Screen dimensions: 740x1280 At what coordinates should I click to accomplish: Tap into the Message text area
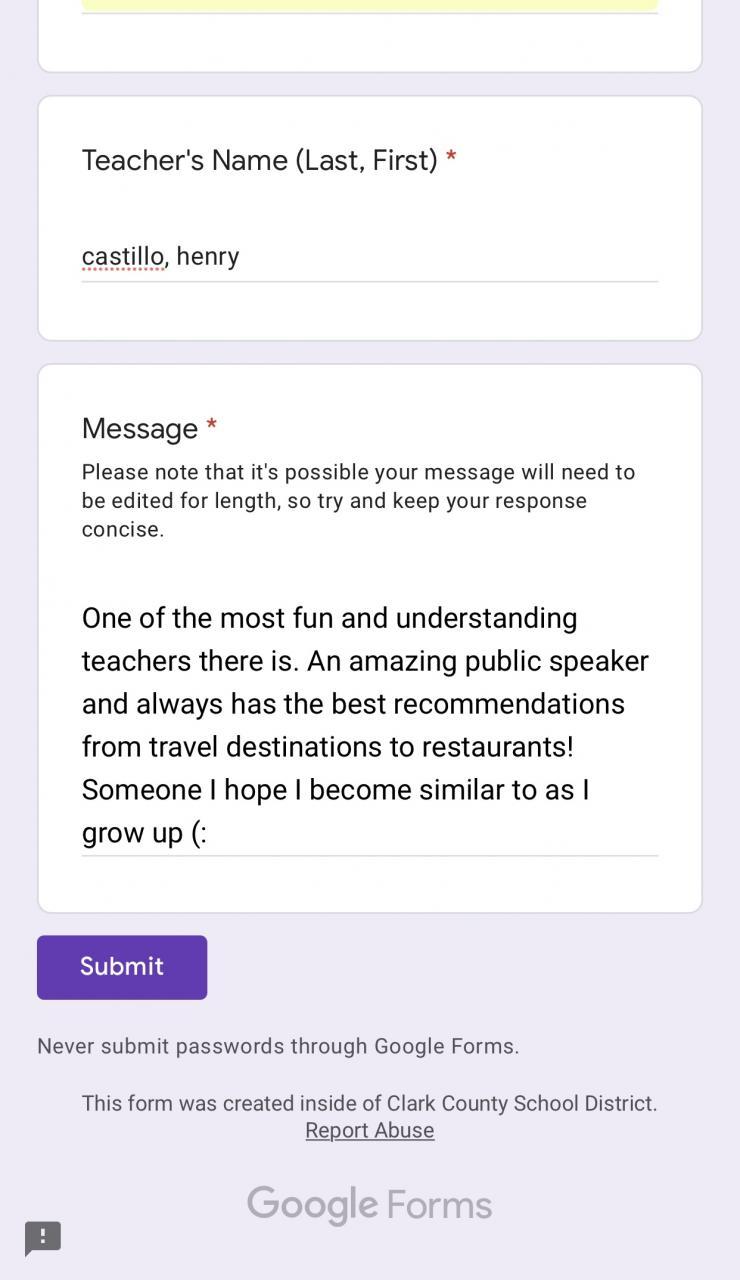click(x=368, y=725)
